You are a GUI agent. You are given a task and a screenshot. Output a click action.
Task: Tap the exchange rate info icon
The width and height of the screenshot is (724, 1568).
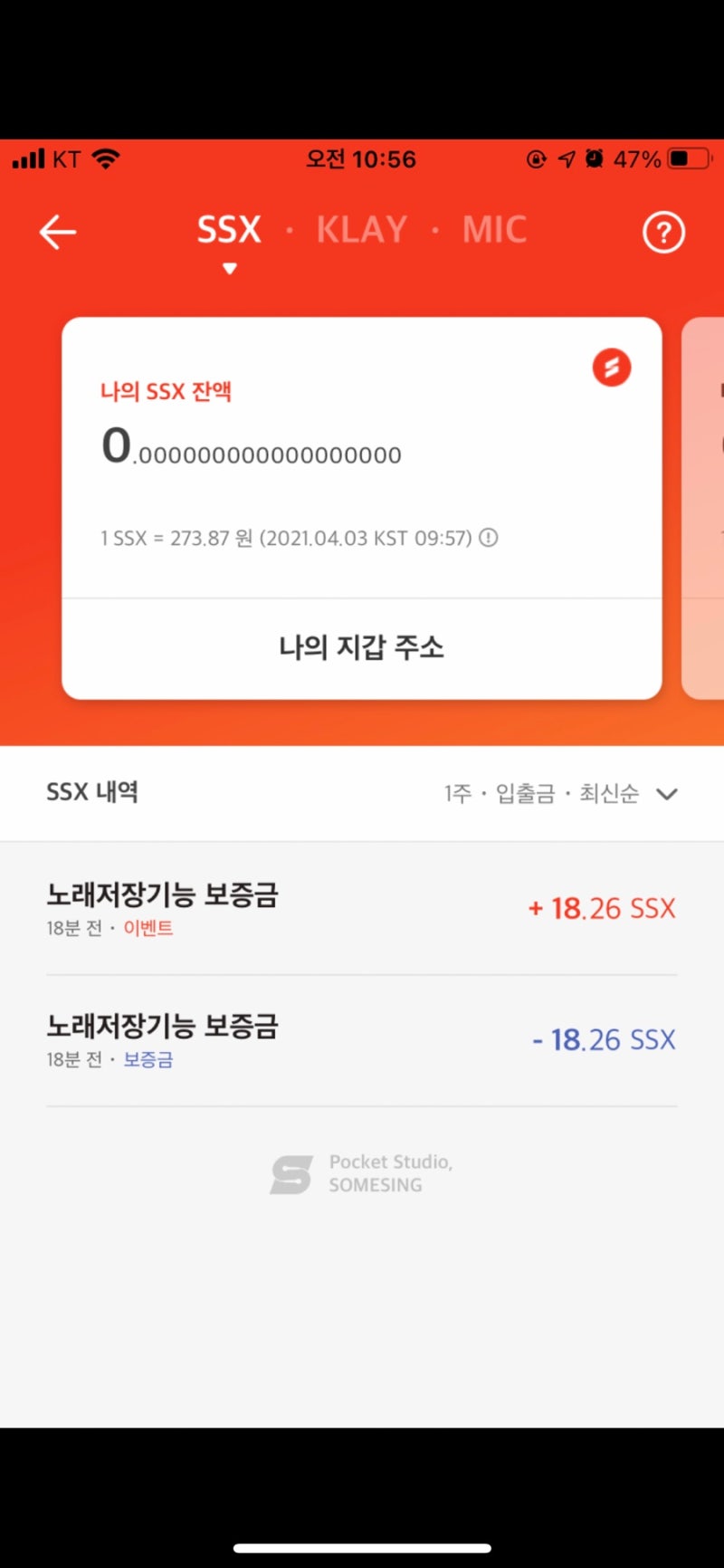coord(488,538)
